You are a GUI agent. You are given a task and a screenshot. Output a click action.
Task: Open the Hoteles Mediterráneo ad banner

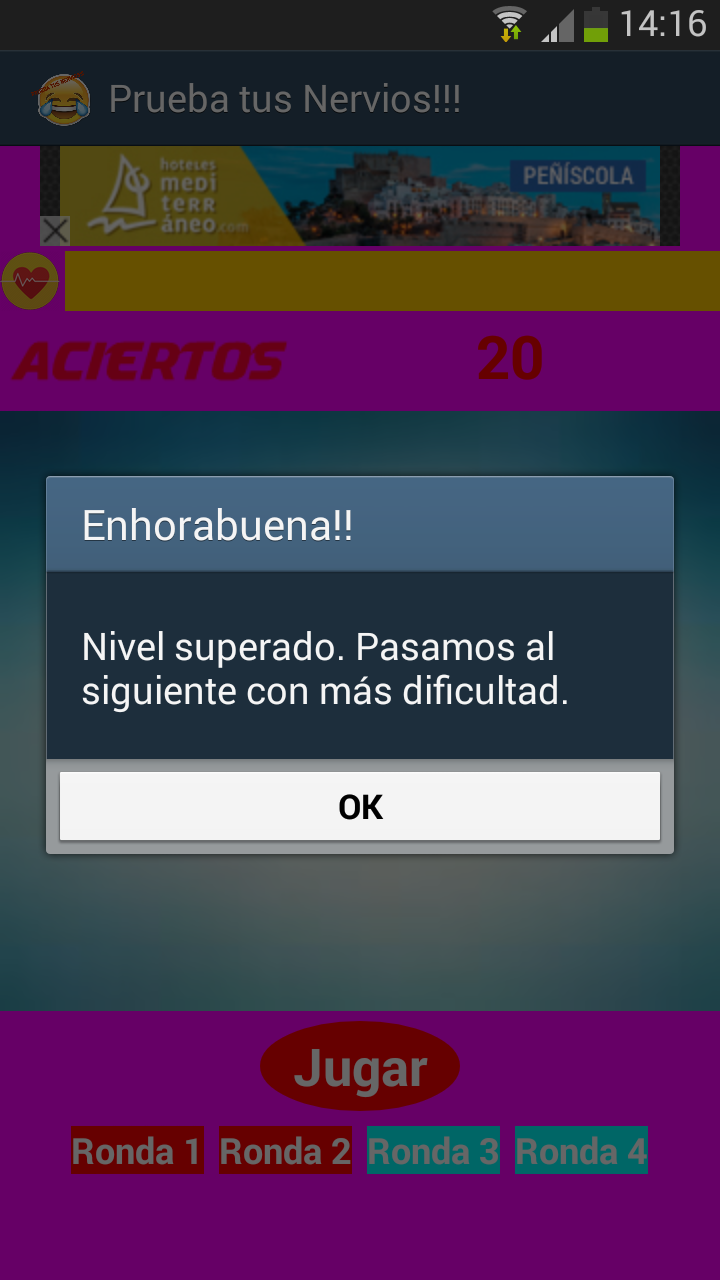pos(360,195)
